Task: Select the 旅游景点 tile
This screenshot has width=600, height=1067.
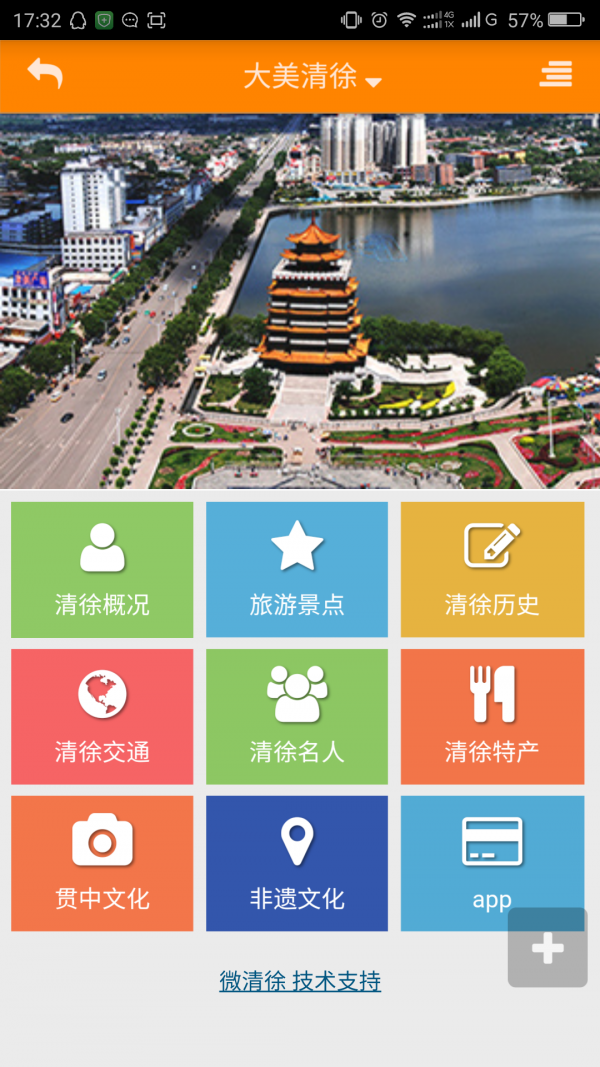Action: pyautogui.click(x=297, y=569)
